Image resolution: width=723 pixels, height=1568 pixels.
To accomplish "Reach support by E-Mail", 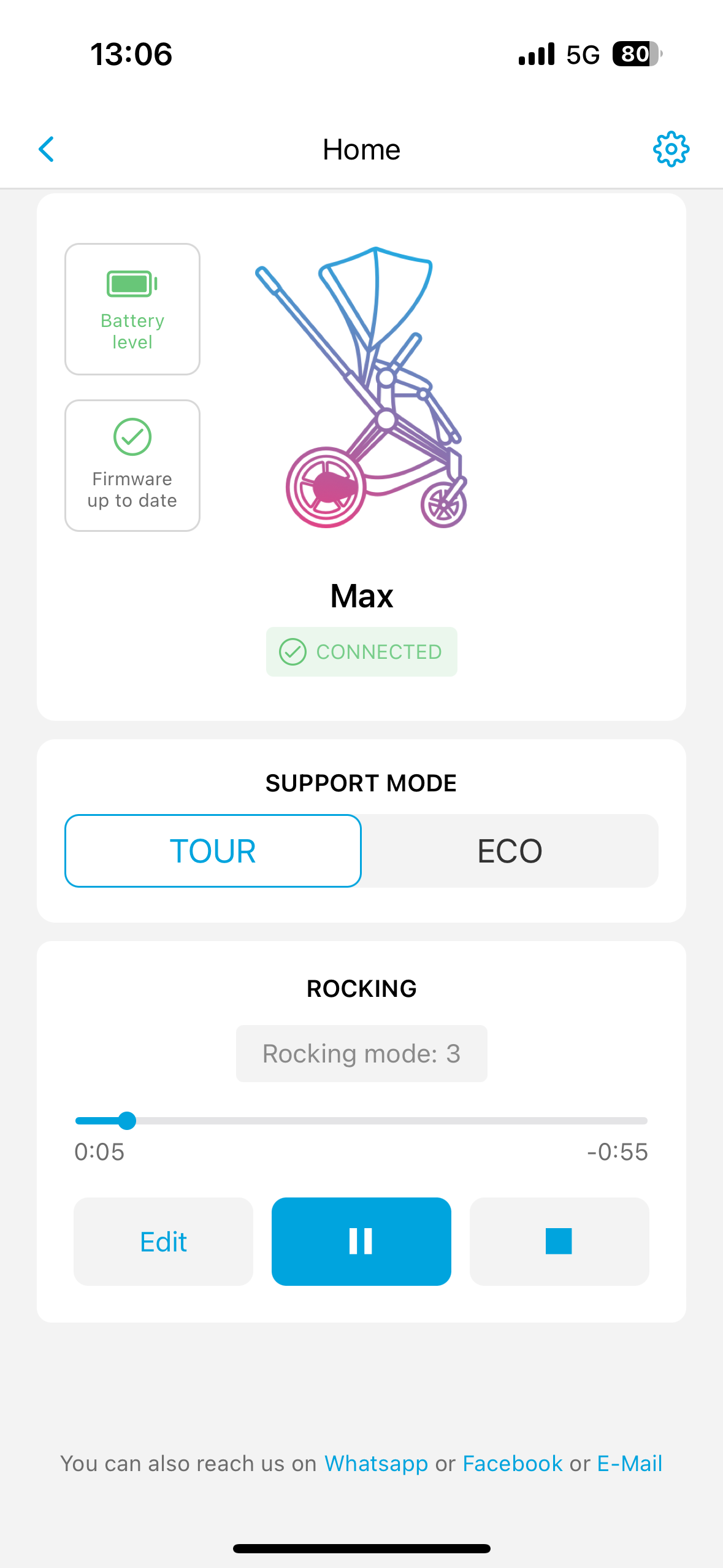I will pos(629,1464).
